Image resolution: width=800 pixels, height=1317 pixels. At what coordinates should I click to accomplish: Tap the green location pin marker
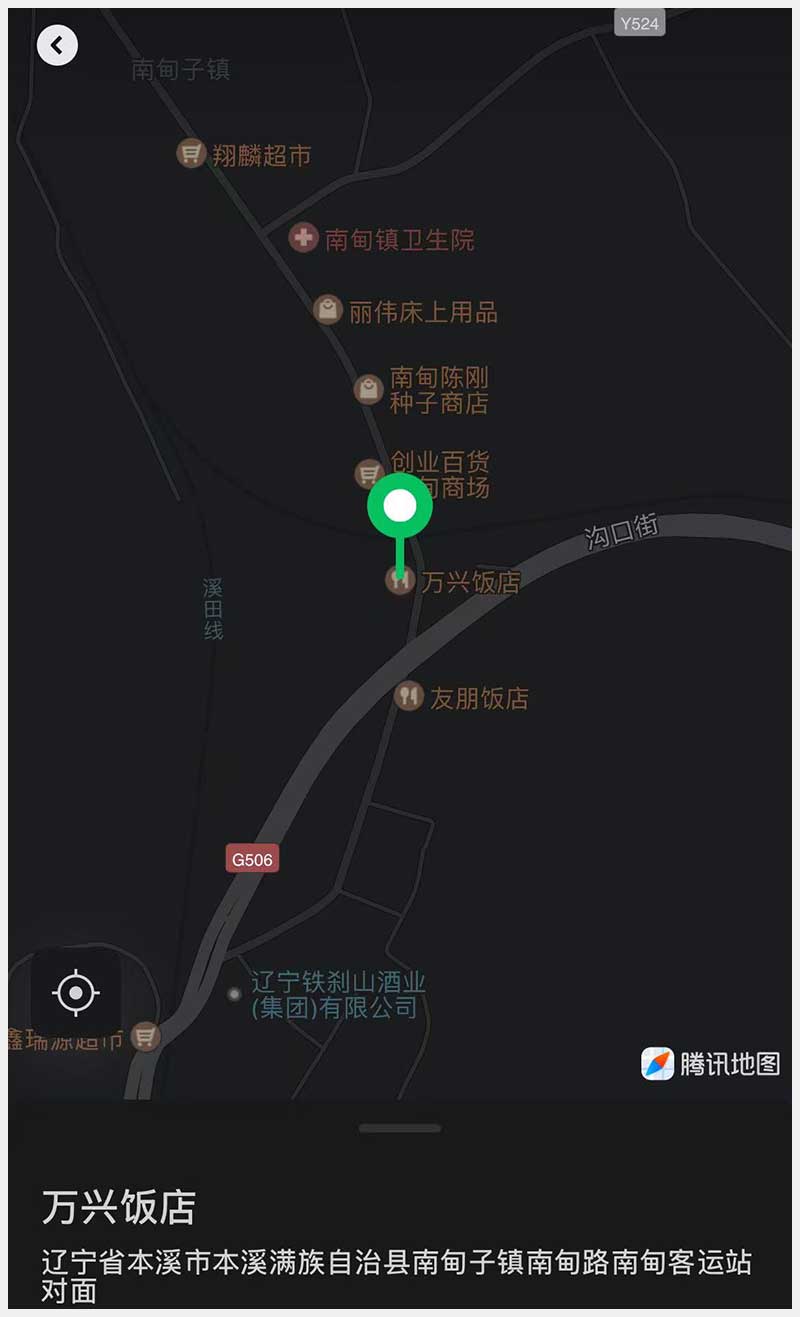(x=400, y=507)
